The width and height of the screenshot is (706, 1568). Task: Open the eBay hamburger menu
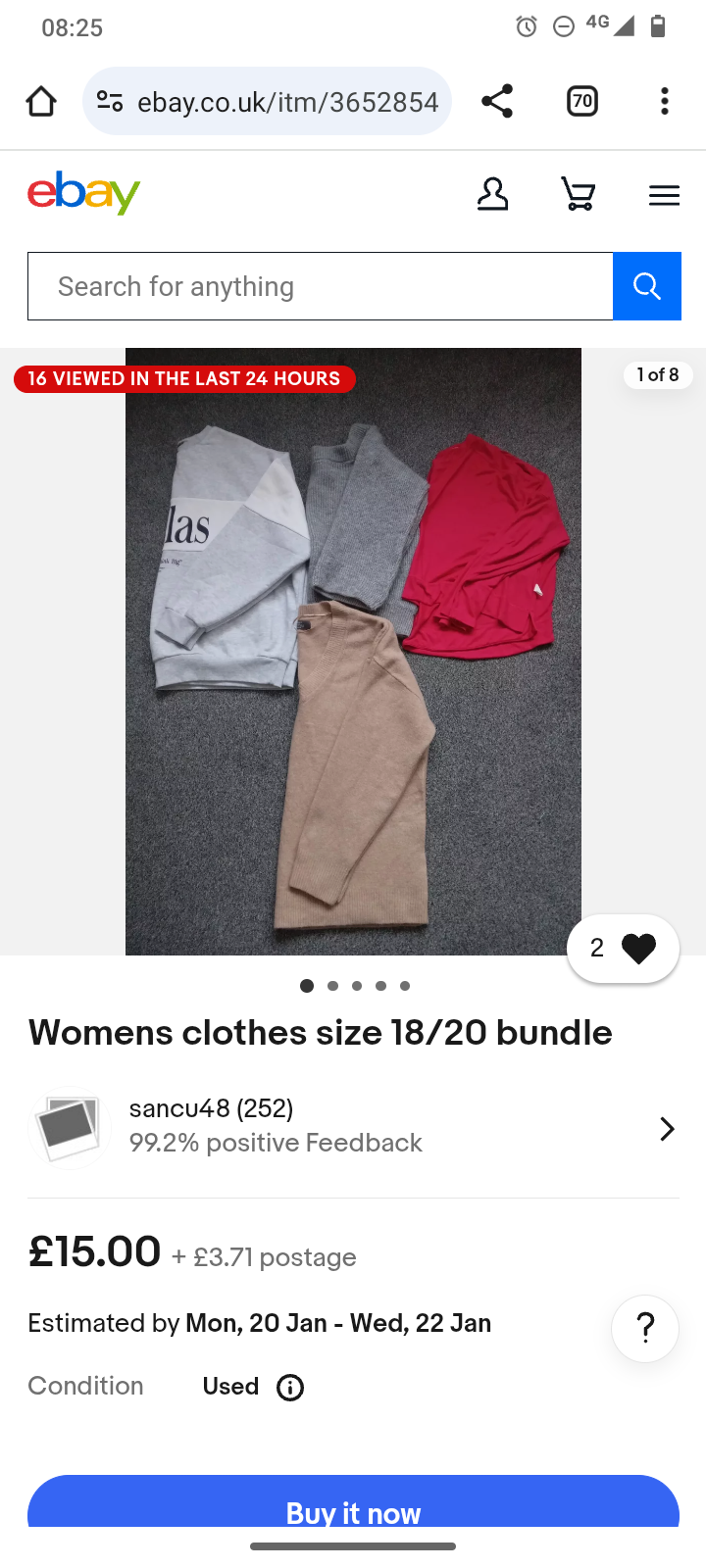coord(664,196)
